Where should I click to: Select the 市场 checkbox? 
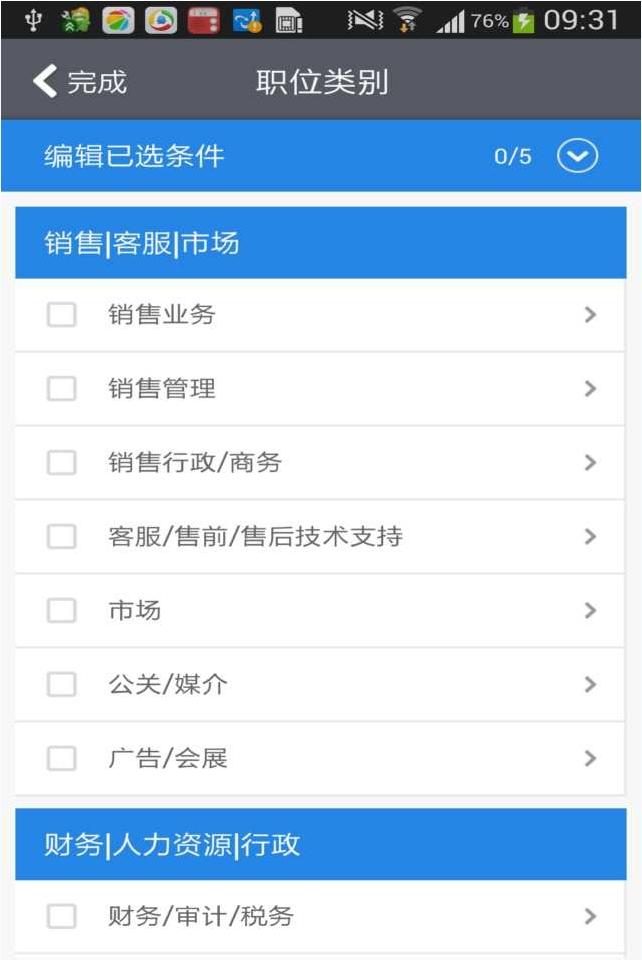(x=62, y=611)
